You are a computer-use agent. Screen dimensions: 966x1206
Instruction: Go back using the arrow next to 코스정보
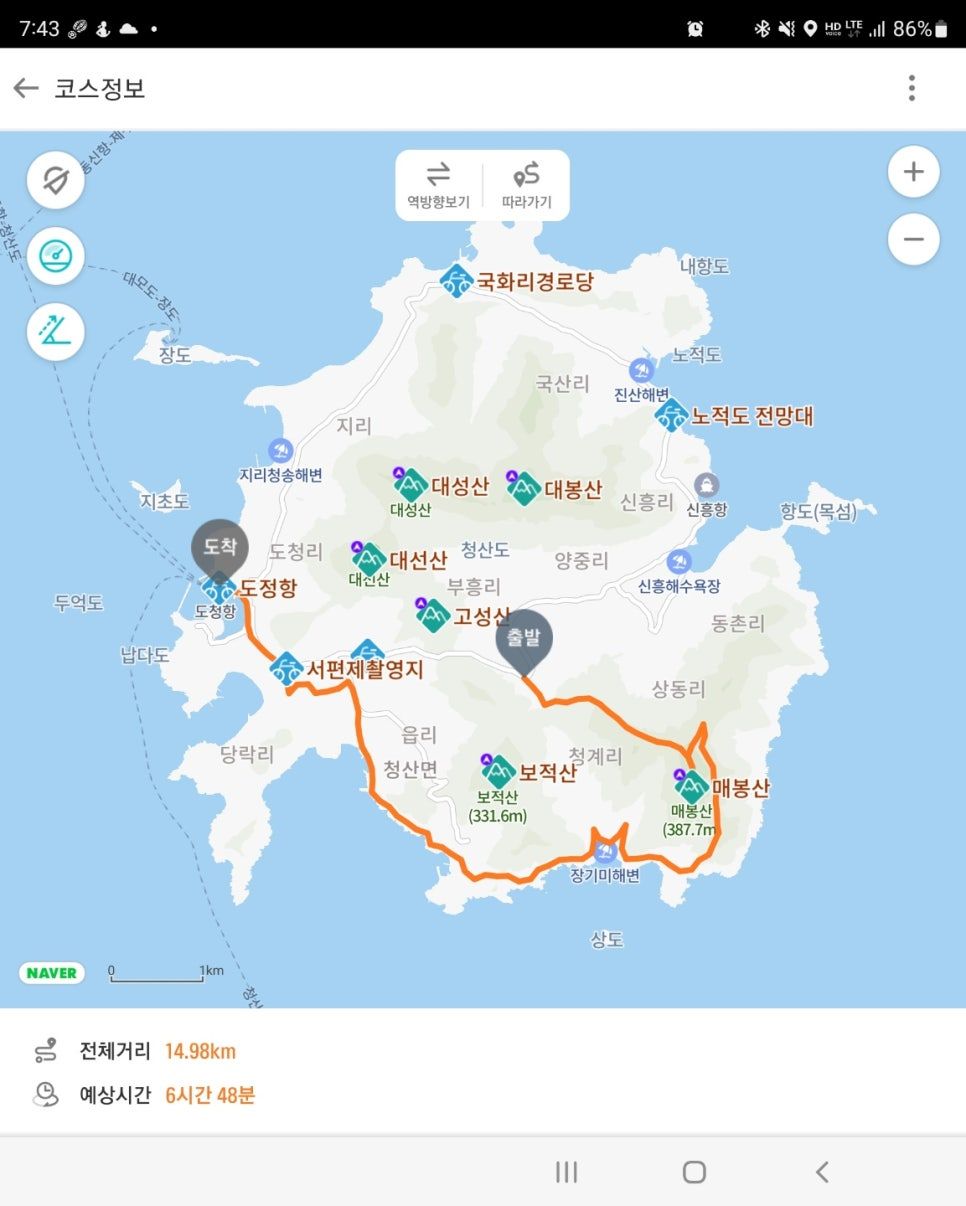tap(25, 88)
